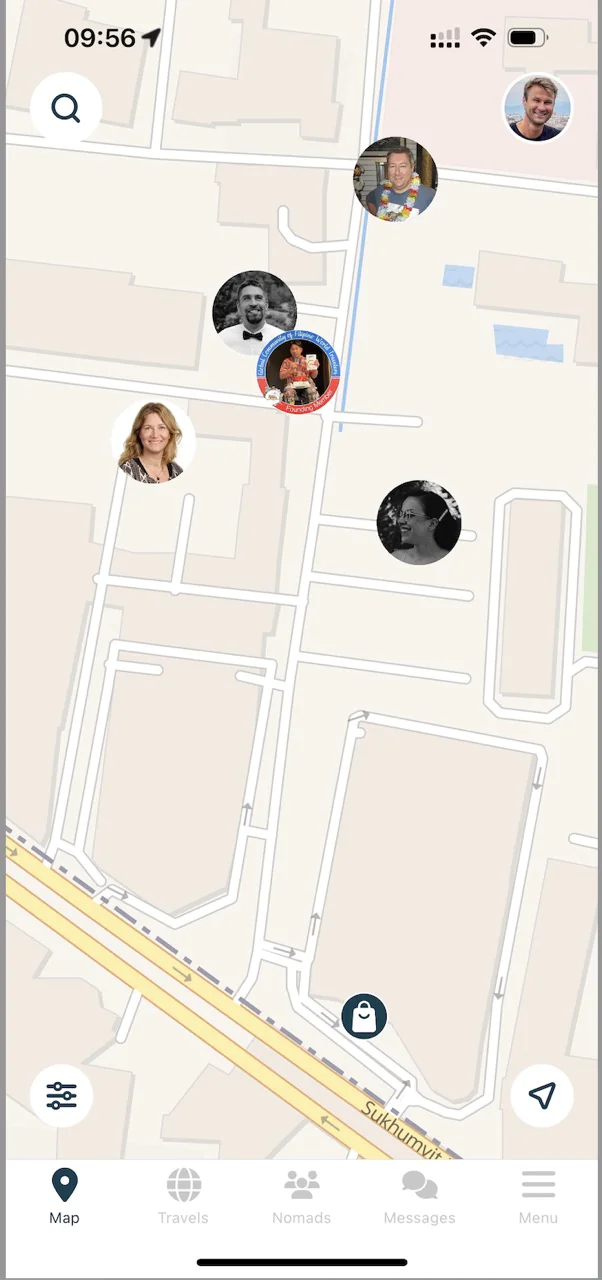This screenshot has width=602, height=1280.
Task: Open the Menu tab
Action: tap(538, 1197)
